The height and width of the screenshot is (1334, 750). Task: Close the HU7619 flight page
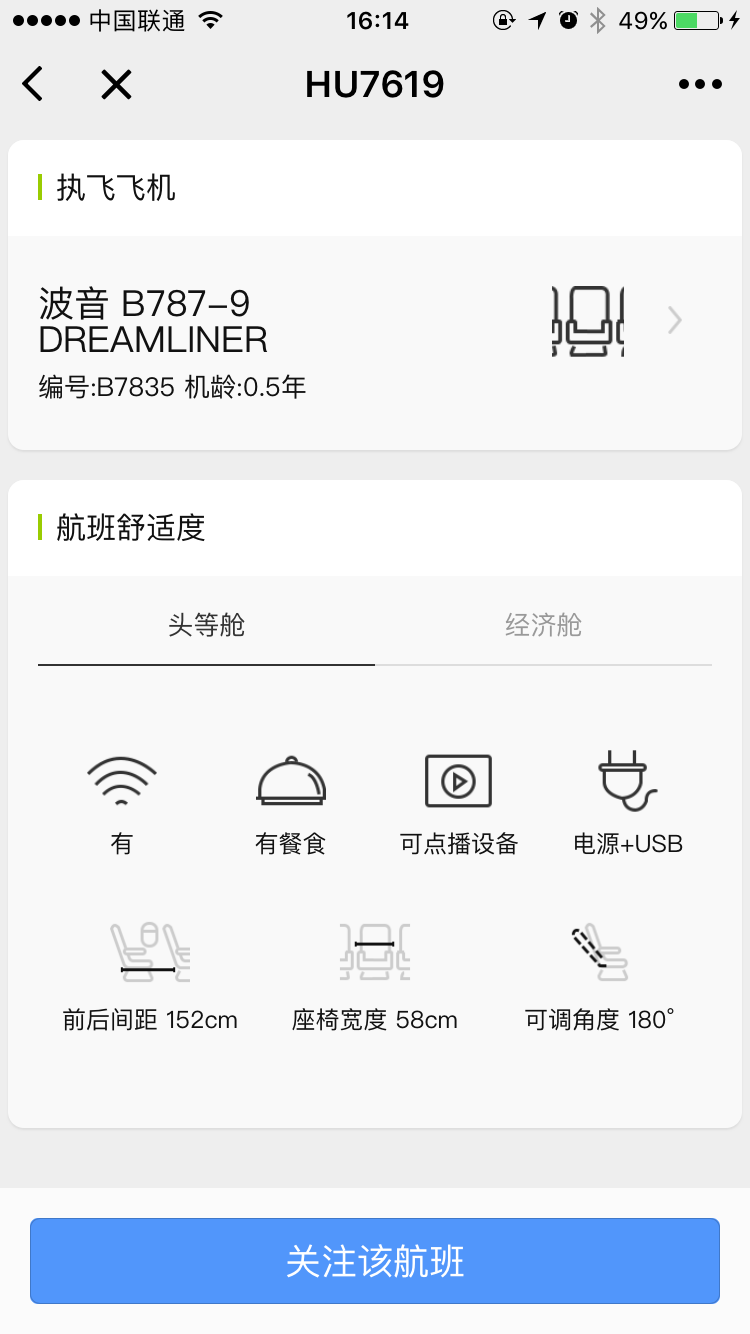pos(116,85)
